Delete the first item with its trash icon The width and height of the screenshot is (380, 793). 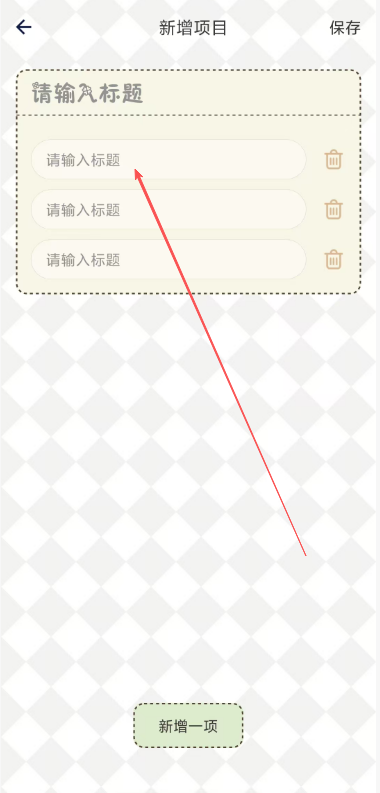(333, 160)
